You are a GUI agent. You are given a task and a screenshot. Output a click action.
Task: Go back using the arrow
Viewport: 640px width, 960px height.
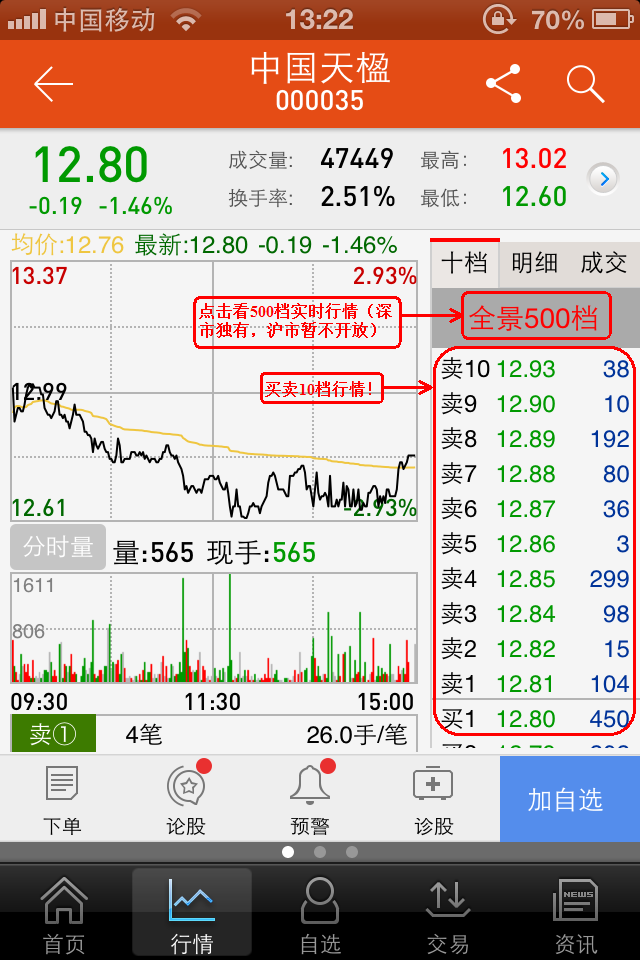(54, 84)
